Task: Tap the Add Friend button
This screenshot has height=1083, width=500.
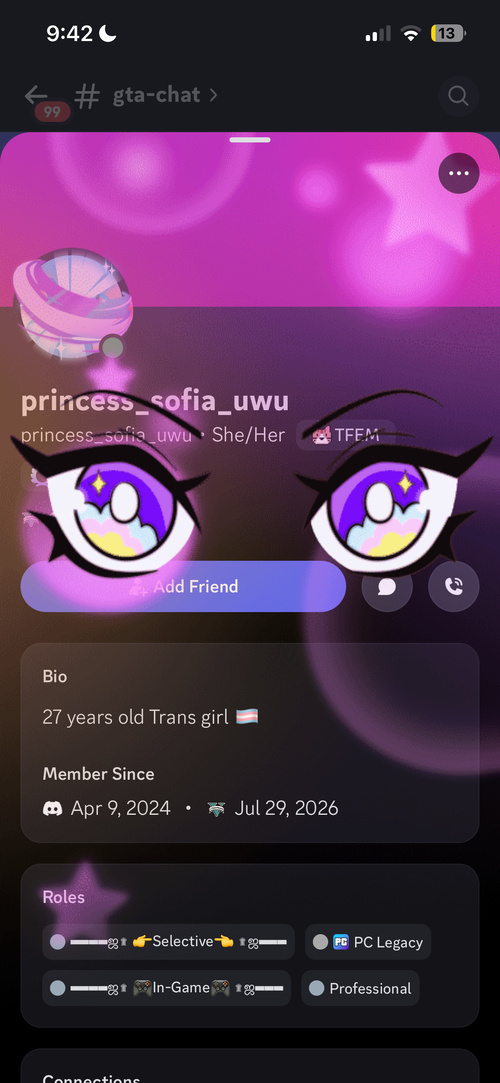Action: tap(183, 586)
